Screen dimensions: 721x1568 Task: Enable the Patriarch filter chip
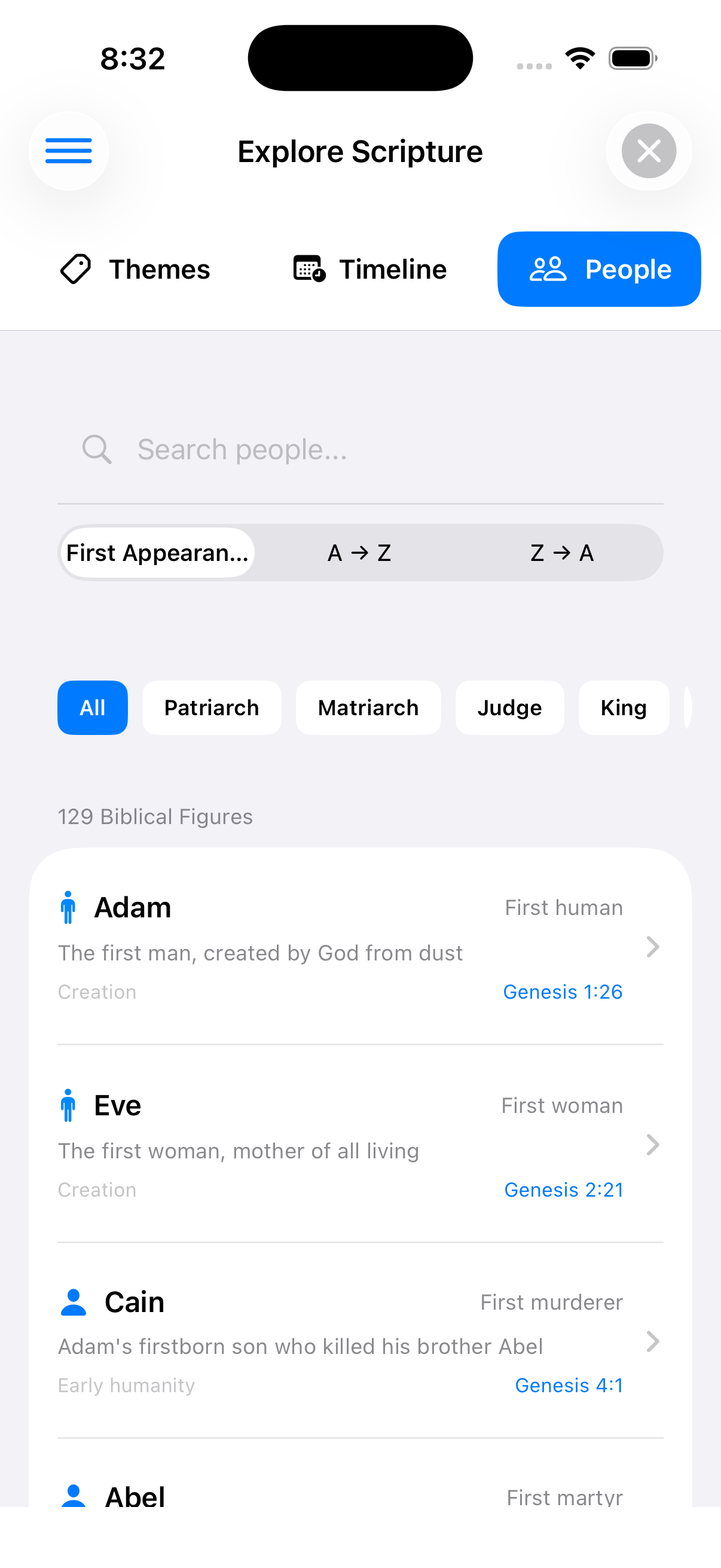(211, 707)
